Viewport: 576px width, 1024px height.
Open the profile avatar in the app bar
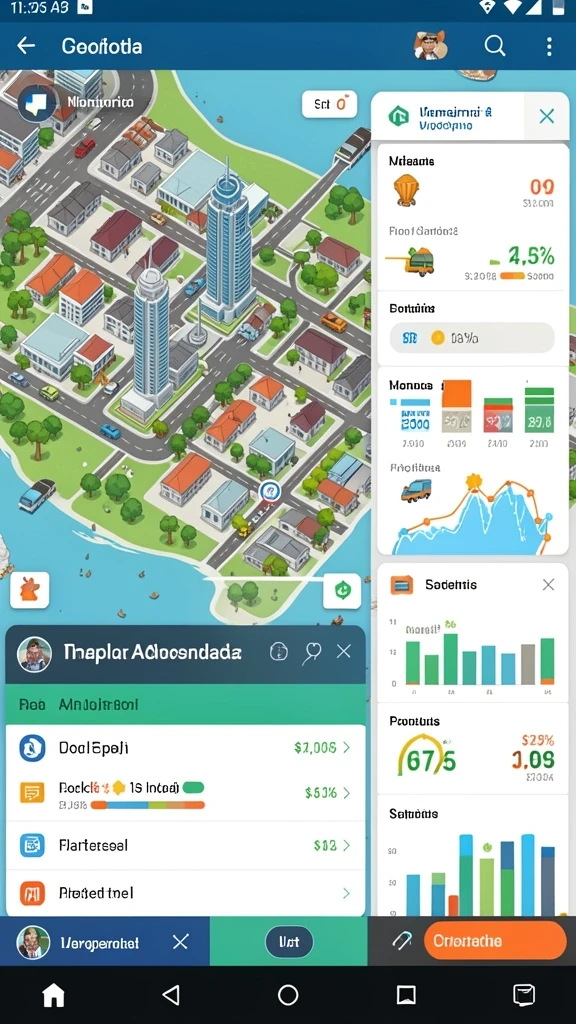click(x=430, y=46)
